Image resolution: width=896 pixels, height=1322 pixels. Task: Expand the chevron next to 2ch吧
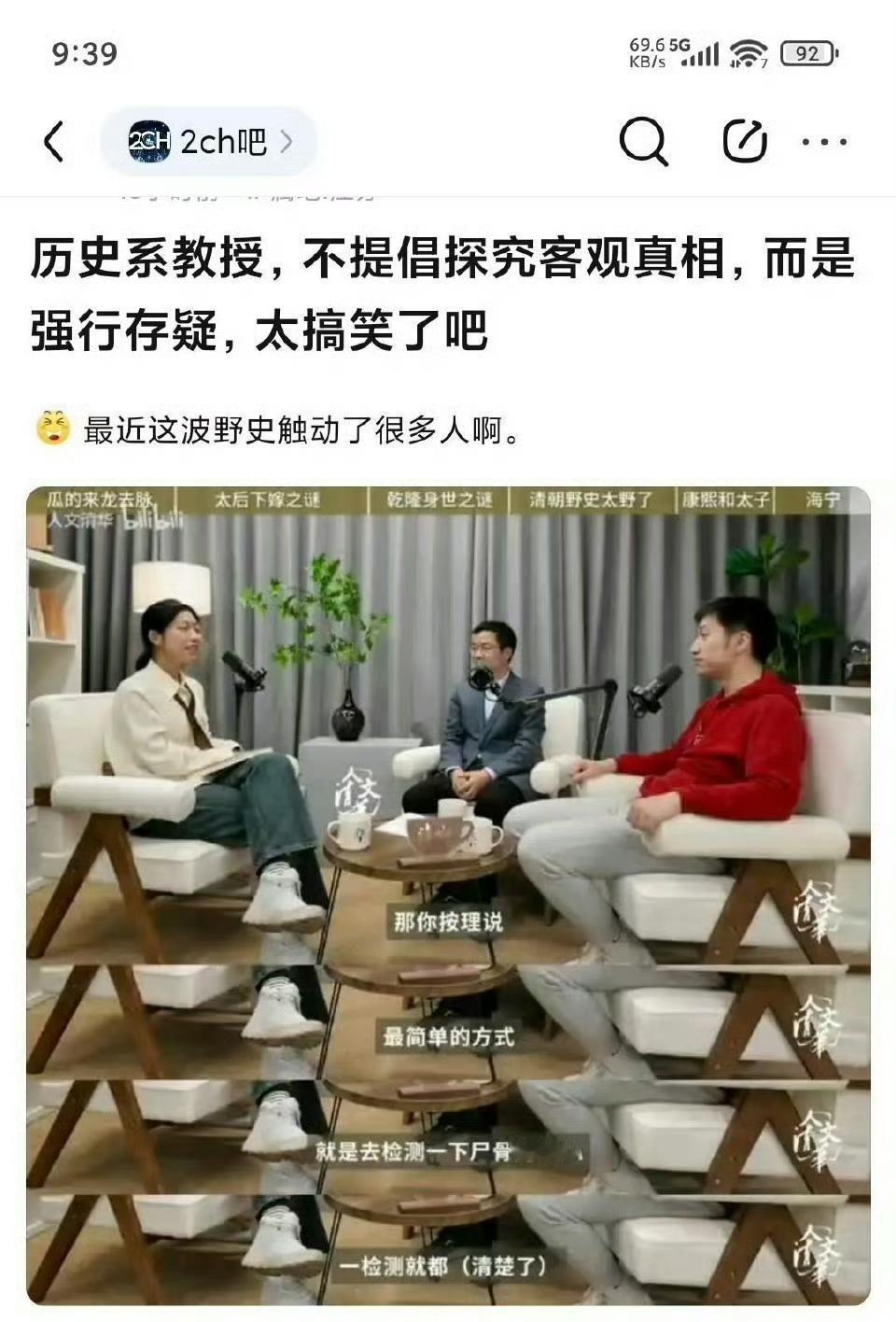click(288, 140)
